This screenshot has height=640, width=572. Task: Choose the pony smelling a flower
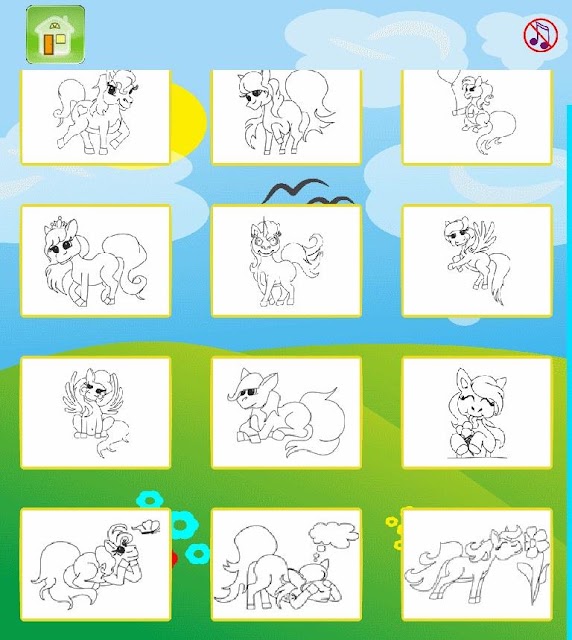pos(477,564)
